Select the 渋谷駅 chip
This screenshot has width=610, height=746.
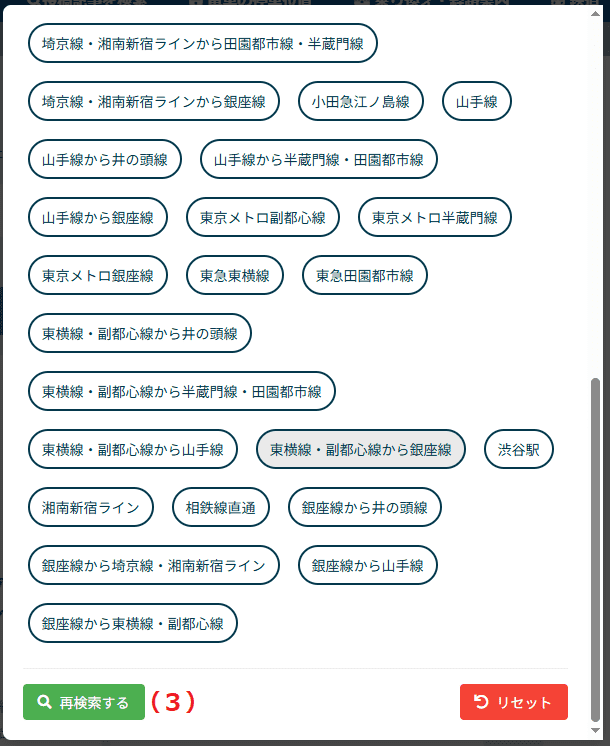coord(519,449)
